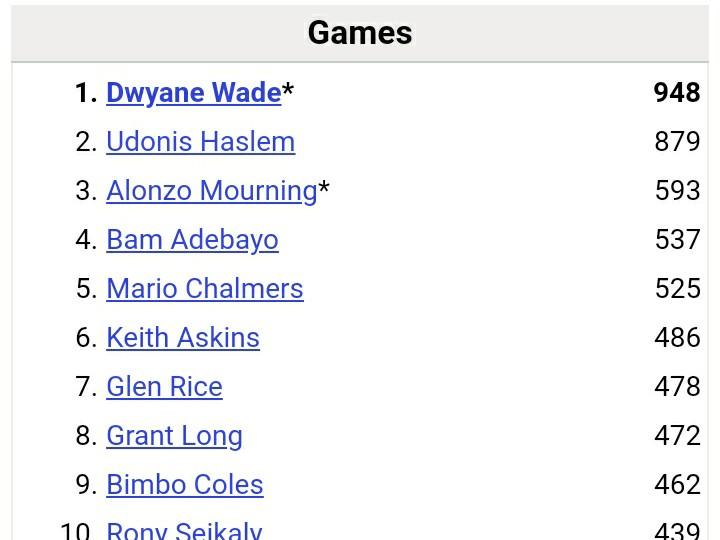The width and height of the screenshot is (720, 540).
Task: Tap the Glen Rice link
Action: 164,387
